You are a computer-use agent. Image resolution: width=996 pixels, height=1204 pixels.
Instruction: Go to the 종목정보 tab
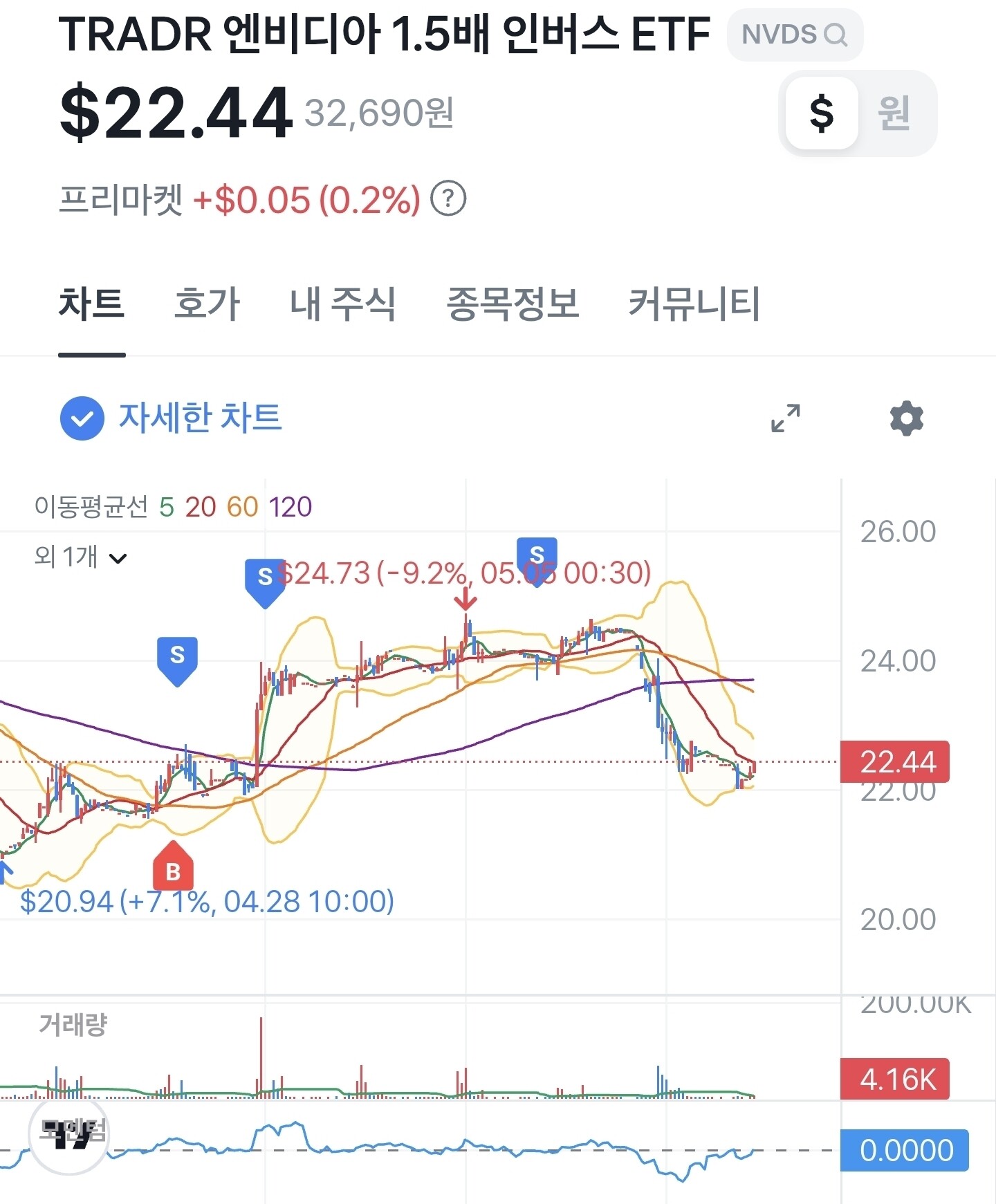513,304
